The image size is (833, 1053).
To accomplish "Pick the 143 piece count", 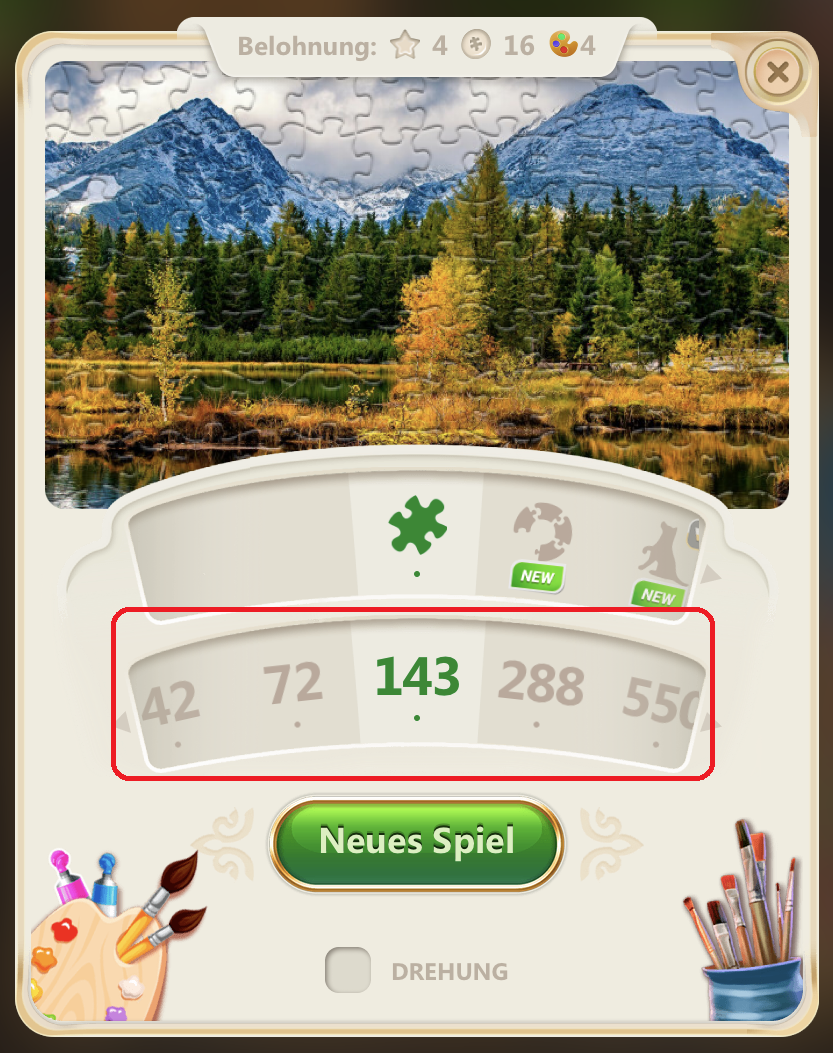I will (417, 679).
